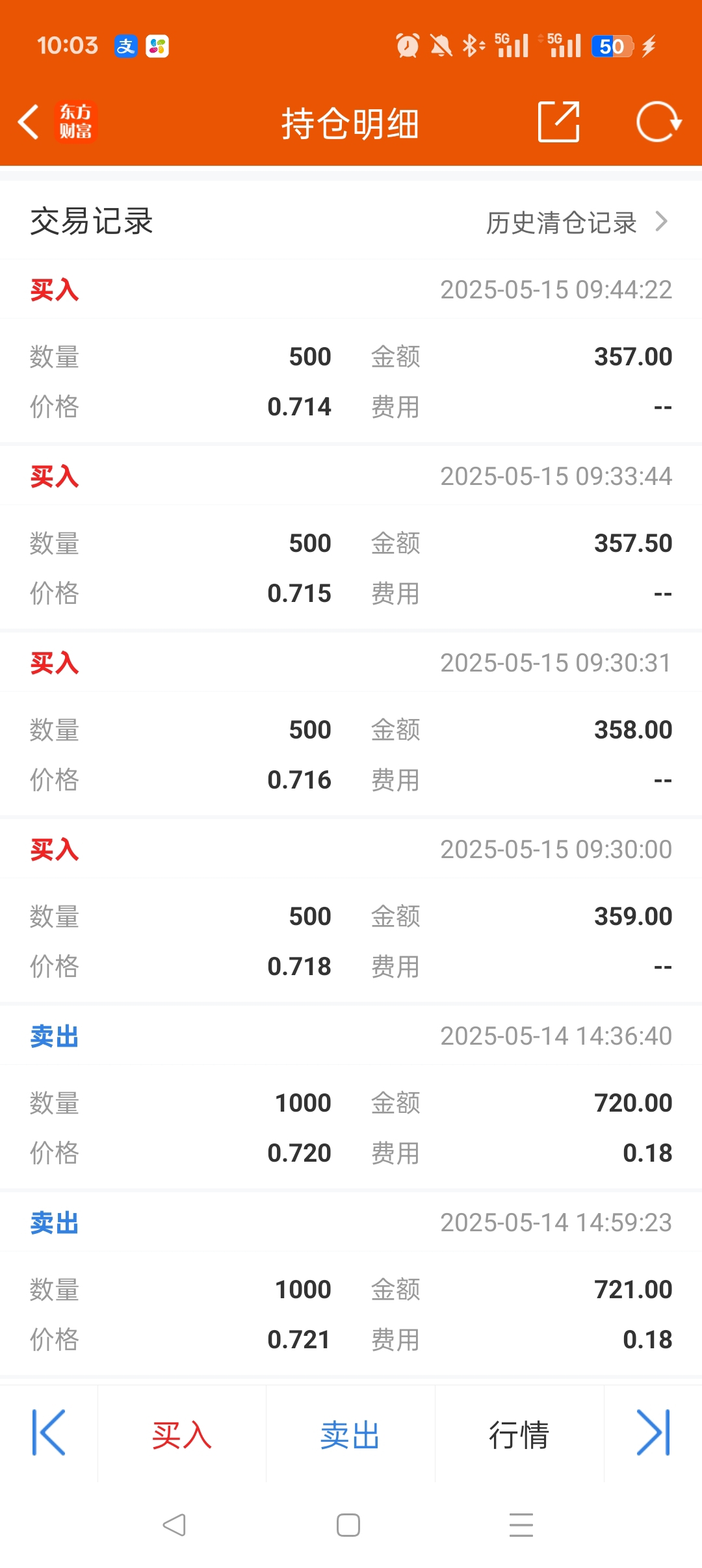Tap the system home button
This screenshot has height=1568, width=702.
tap(348, 1525)
